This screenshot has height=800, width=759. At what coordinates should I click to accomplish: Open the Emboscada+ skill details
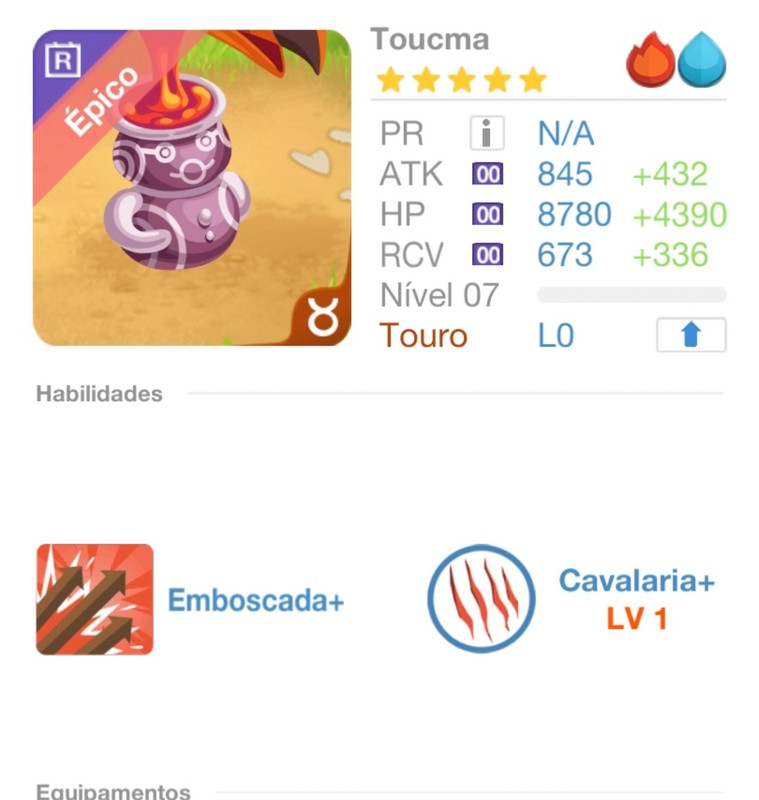95,600
